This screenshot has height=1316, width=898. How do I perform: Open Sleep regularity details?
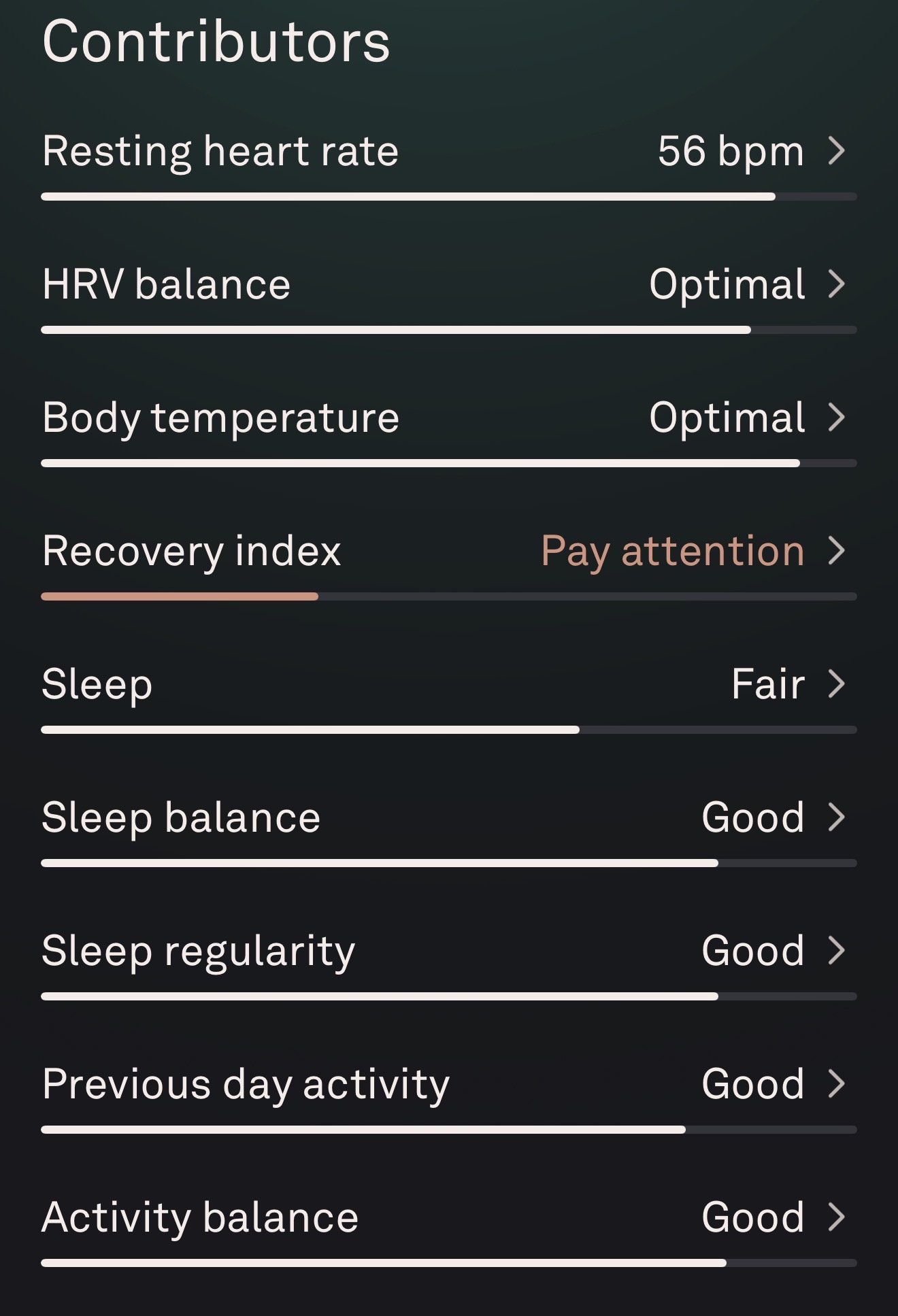pos(448,951)
